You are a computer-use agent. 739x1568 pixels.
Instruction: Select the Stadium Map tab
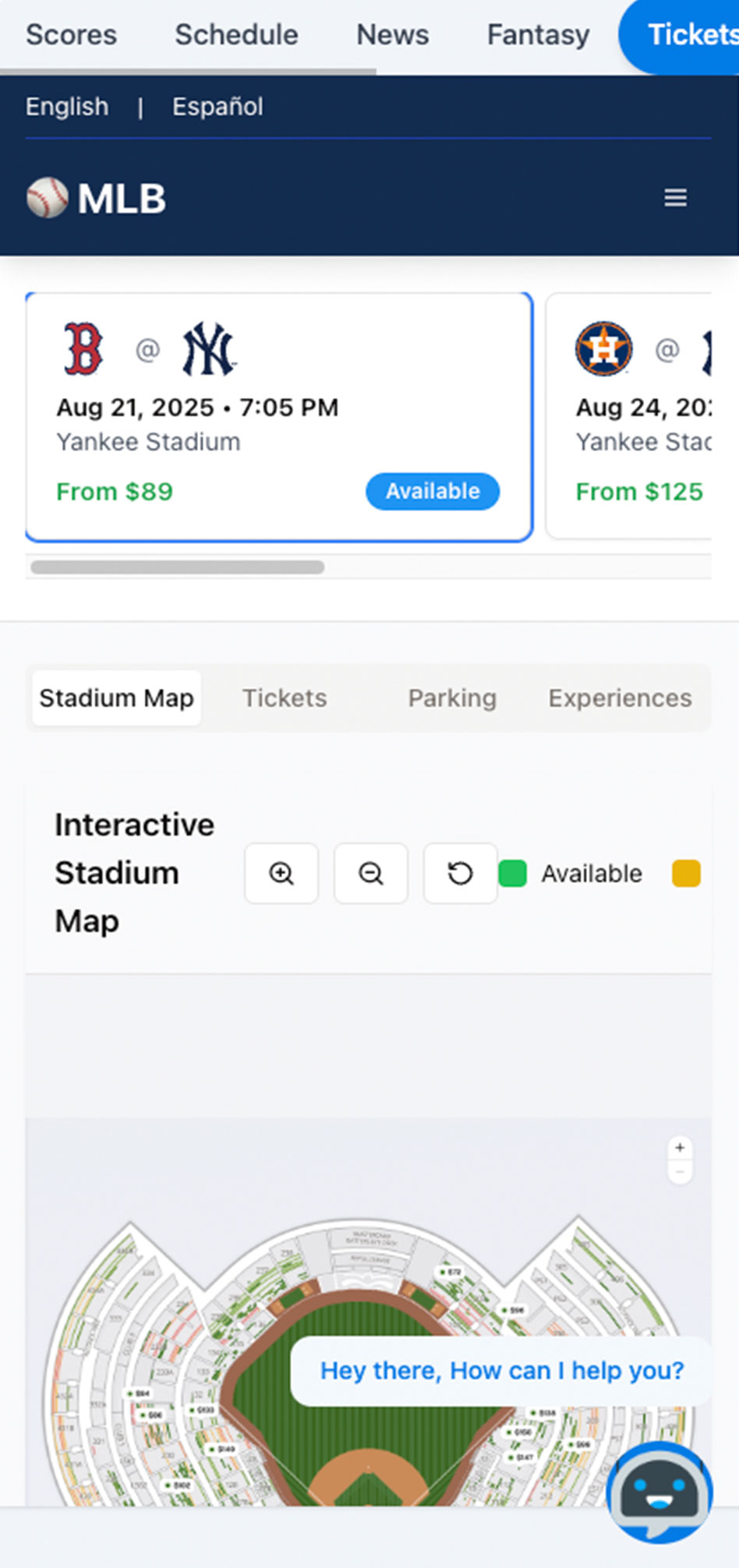(115, 697)
